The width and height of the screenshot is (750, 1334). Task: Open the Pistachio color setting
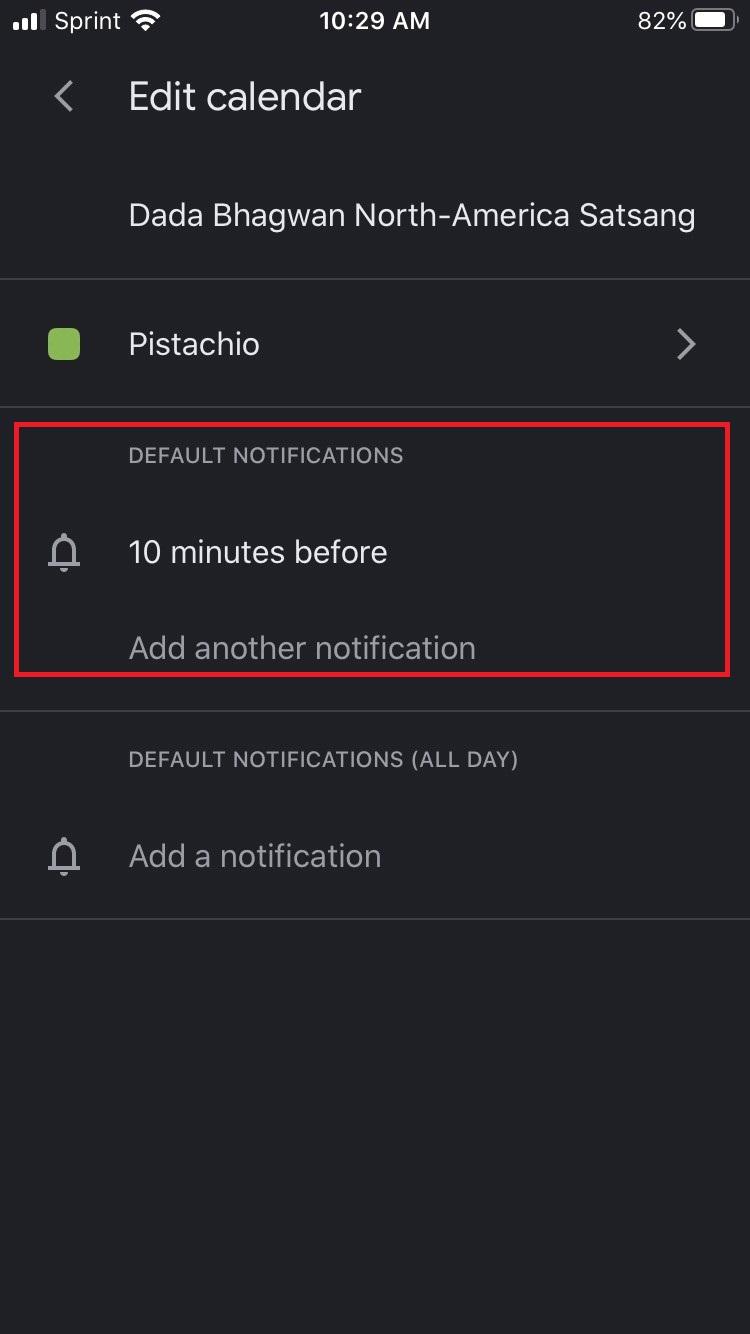click(x=375, y=344)
